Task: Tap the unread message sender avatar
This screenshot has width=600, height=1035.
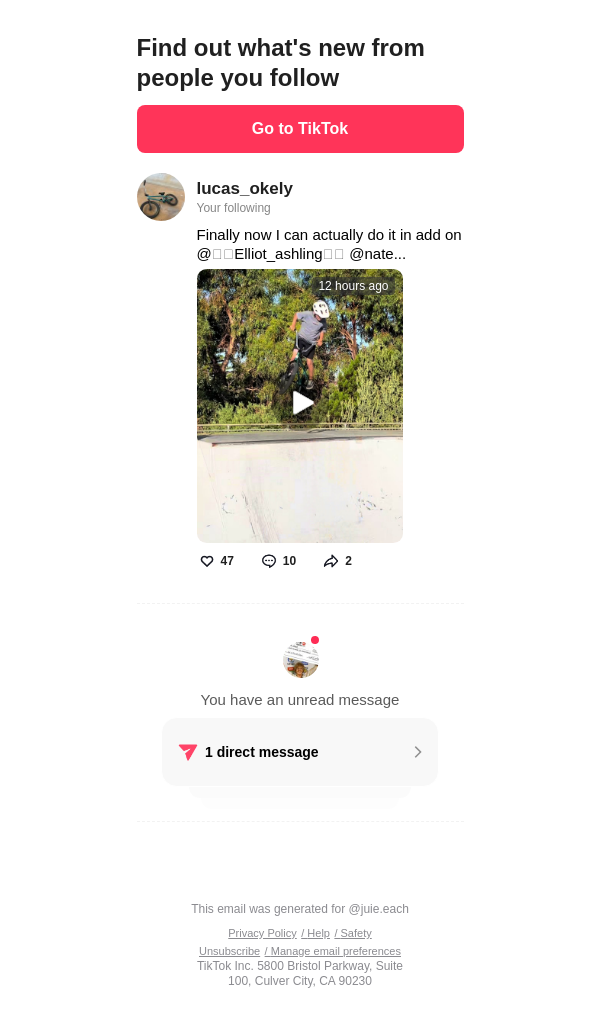Action: (x=300, y=660)
